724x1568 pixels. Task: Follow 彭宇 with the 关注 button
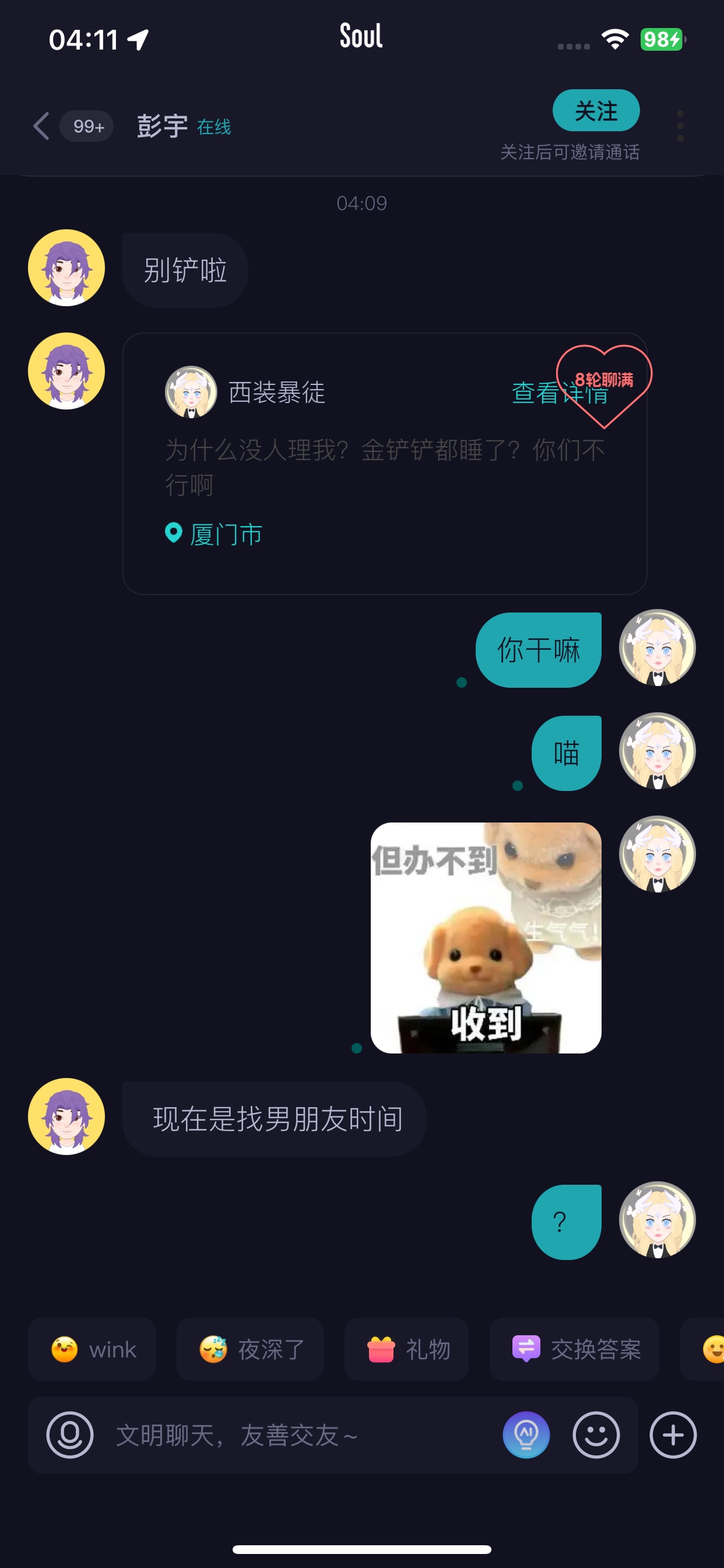(596, 110)
